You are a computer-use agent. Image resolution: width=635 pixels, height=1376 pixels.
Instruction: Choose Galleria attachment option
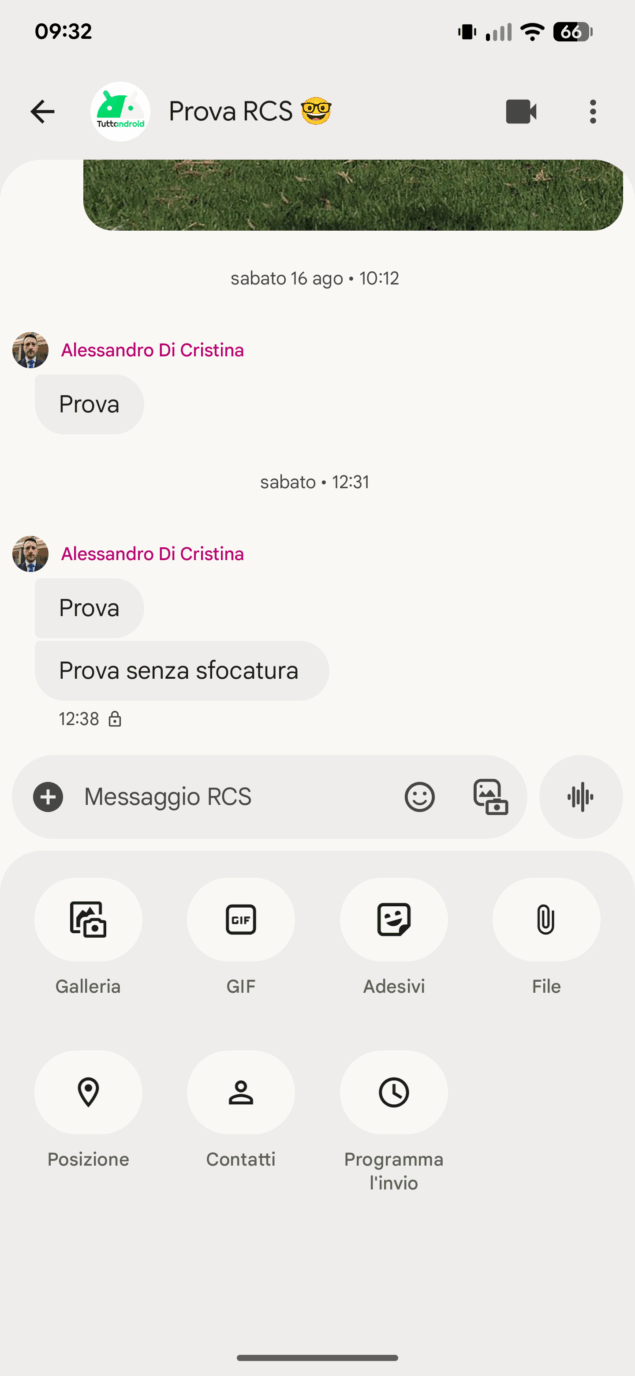[88, 920]
